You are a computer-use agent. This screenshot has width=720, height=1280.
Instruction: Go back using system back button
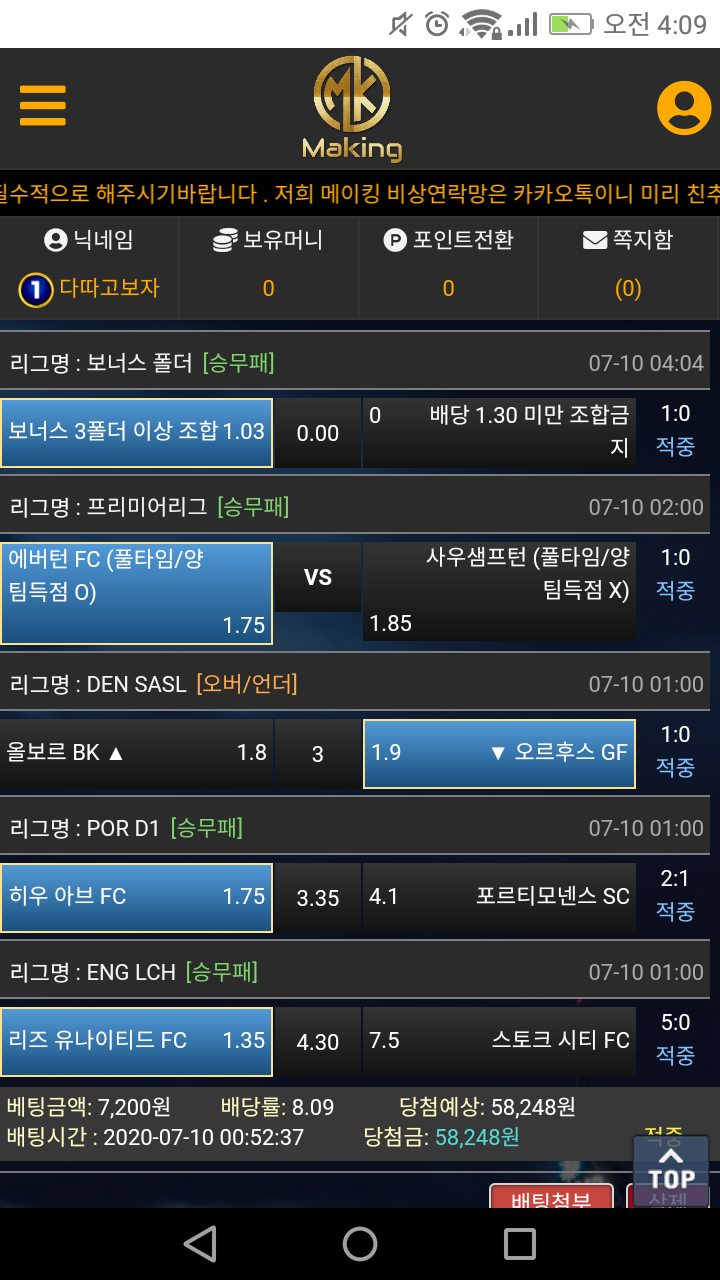tap(201, 1244)
